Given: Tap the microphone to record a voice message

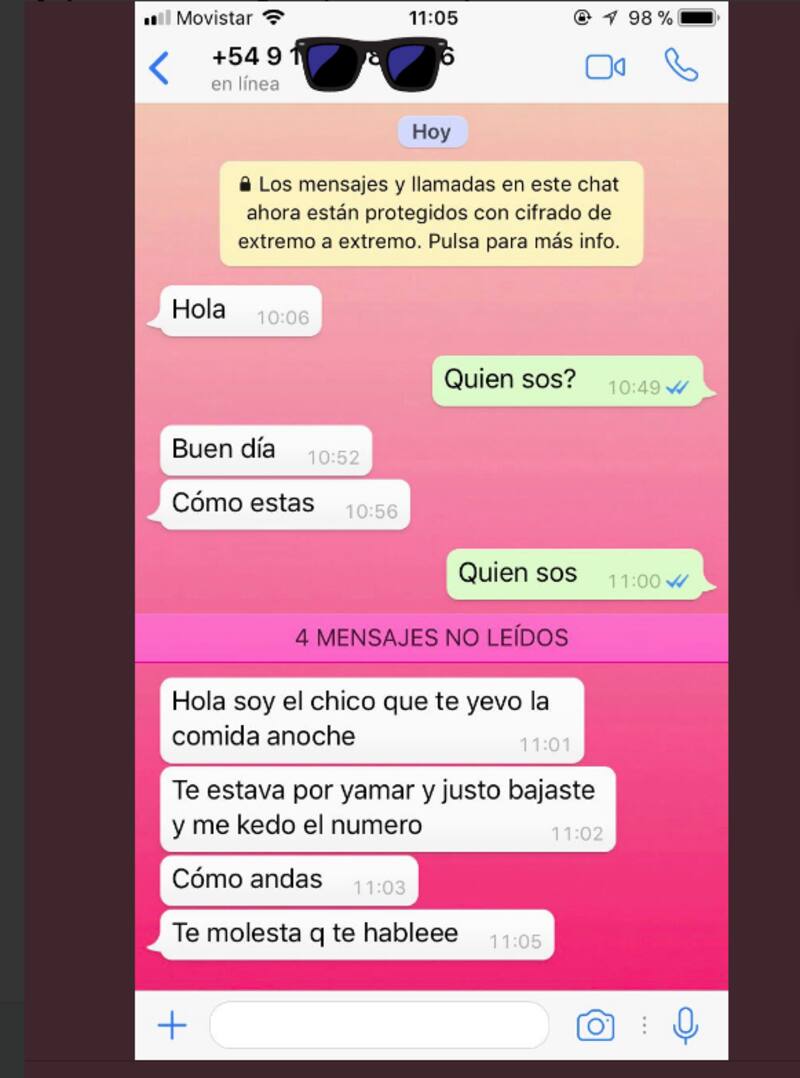Looking at the screenshot, I should click(x=685, y=1025).
